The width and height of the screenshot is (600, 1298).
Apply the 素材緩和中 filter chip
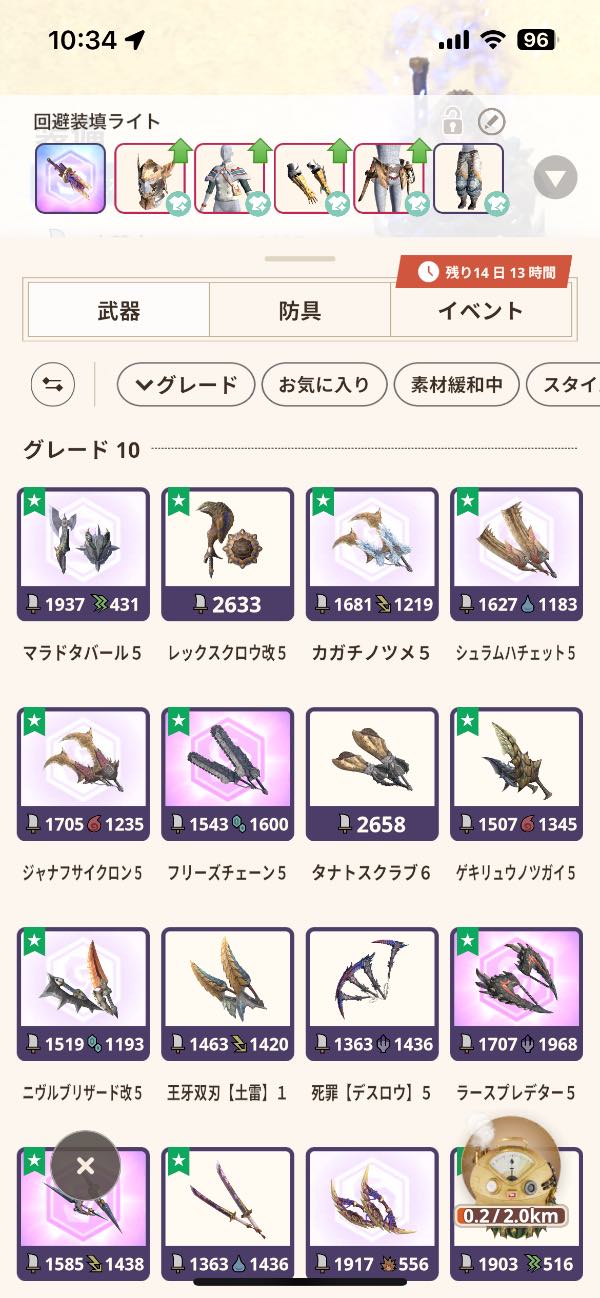(456, 384)
